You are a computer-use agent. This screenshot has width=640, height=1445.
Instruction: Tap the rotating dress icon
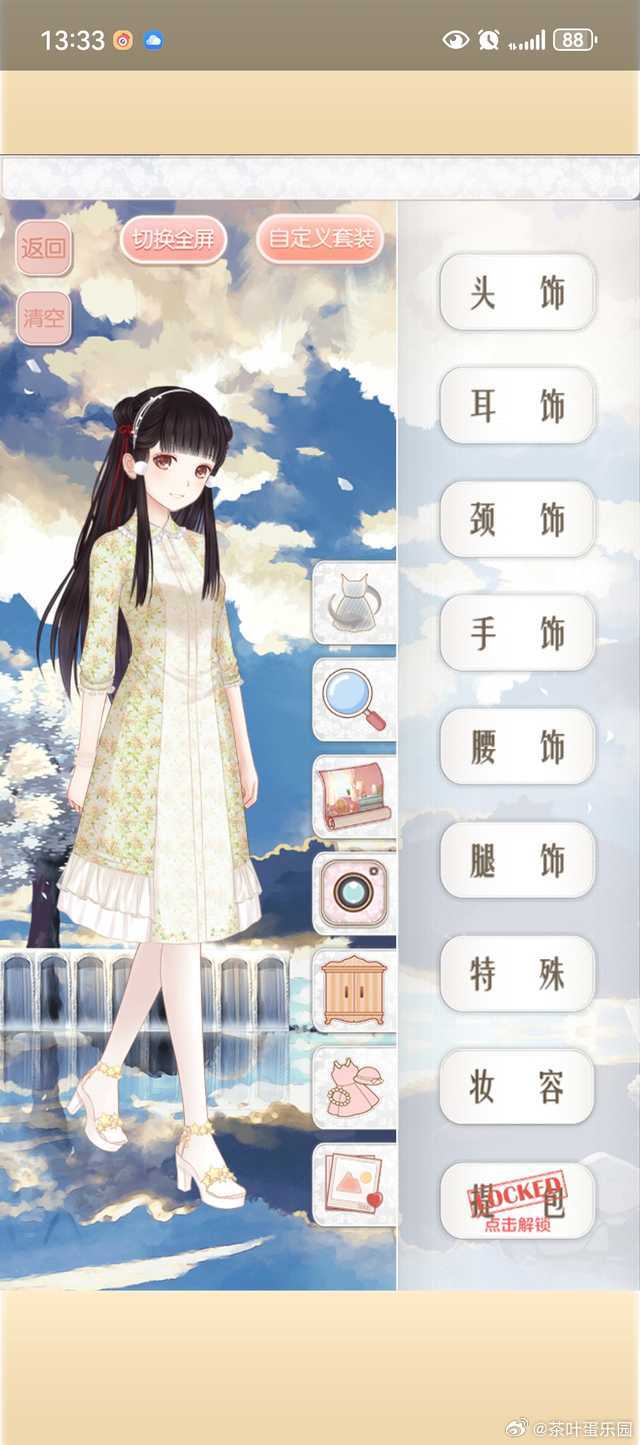click(356, 603)
